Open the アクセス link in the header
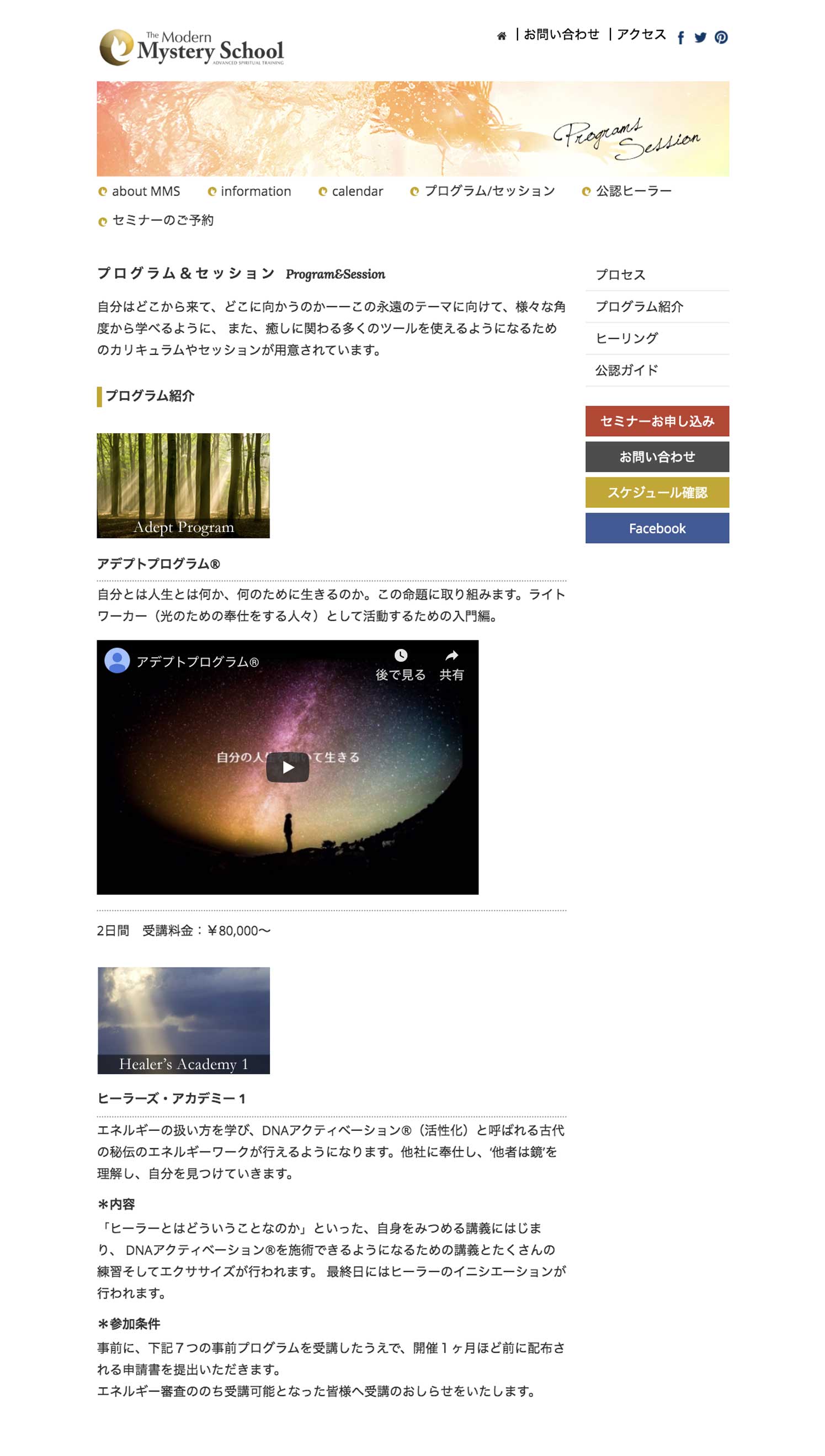This screenshot has width=825, height=1456. pos(641,35)
